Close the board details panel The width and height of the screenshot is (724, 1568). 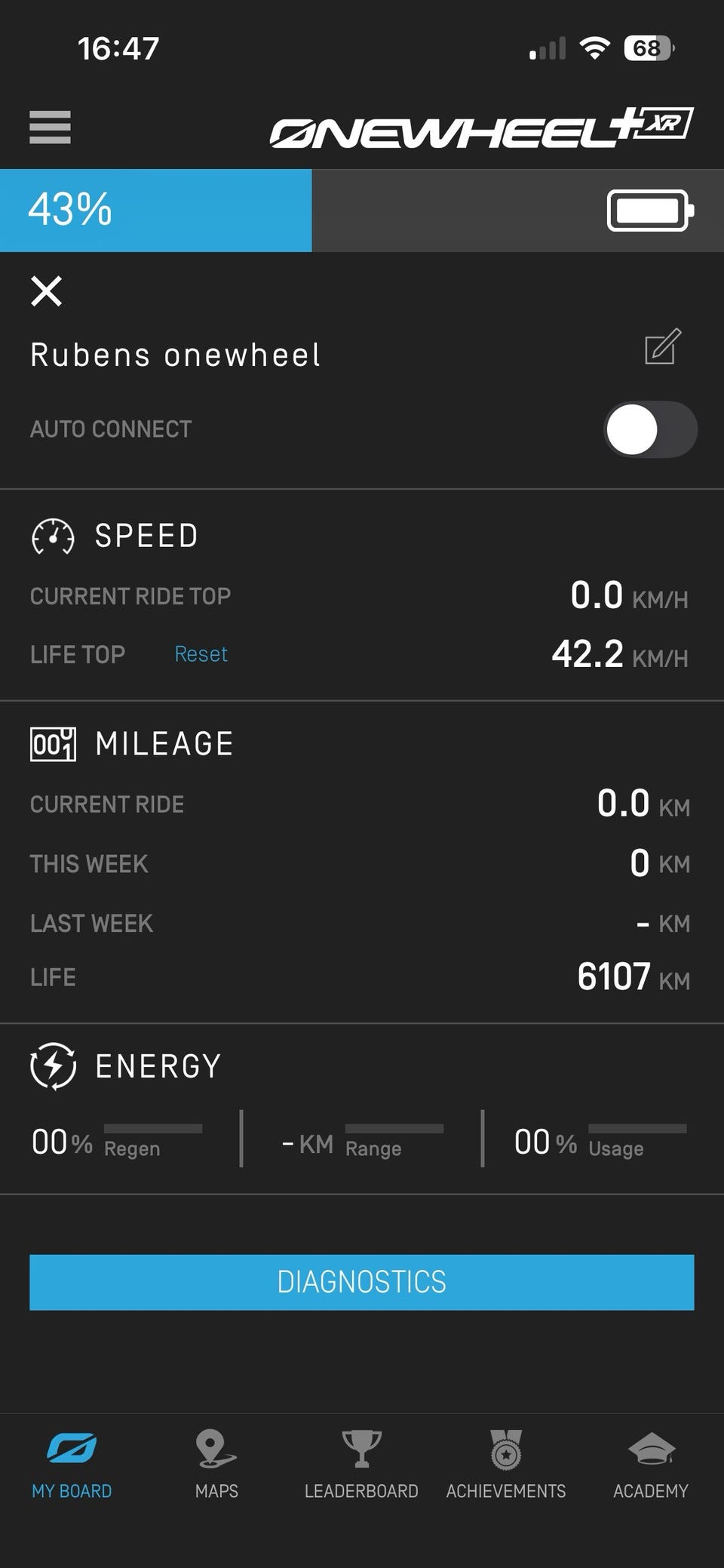[x=46, y=291]
